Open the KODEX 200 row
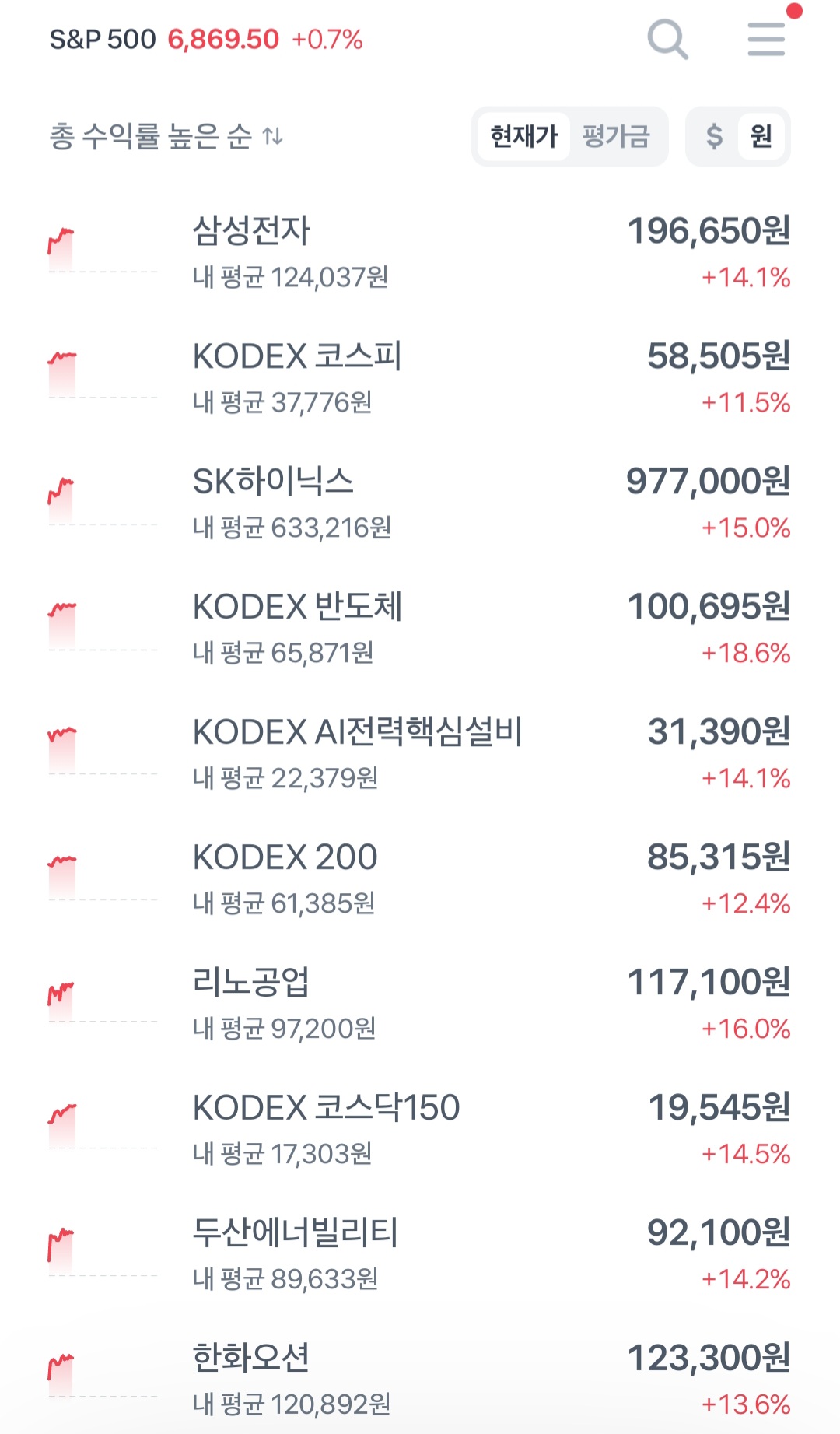 click(x=420, y=879)
